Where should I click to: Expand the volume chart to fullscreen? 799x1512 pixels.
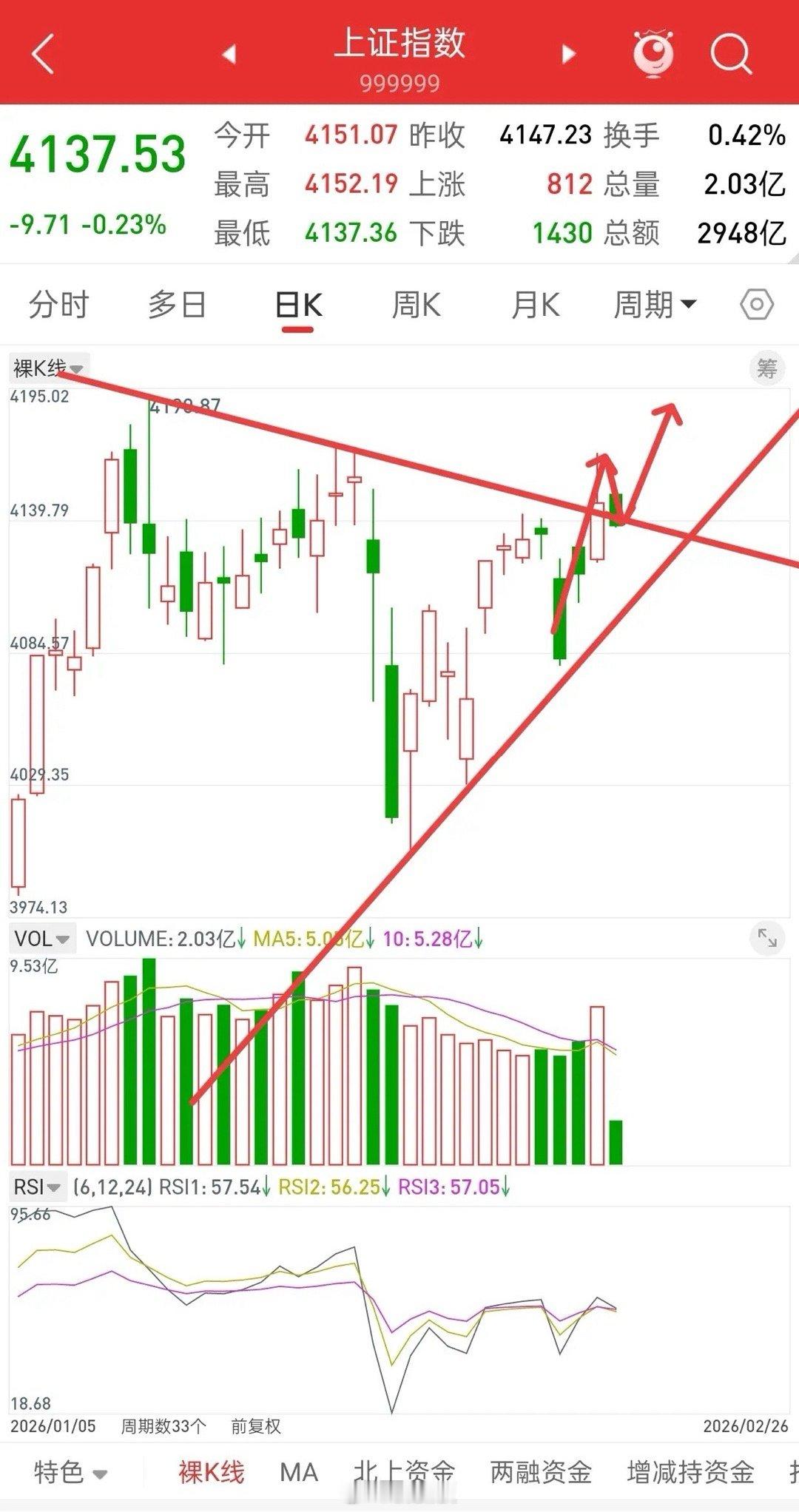click(766, 939)
